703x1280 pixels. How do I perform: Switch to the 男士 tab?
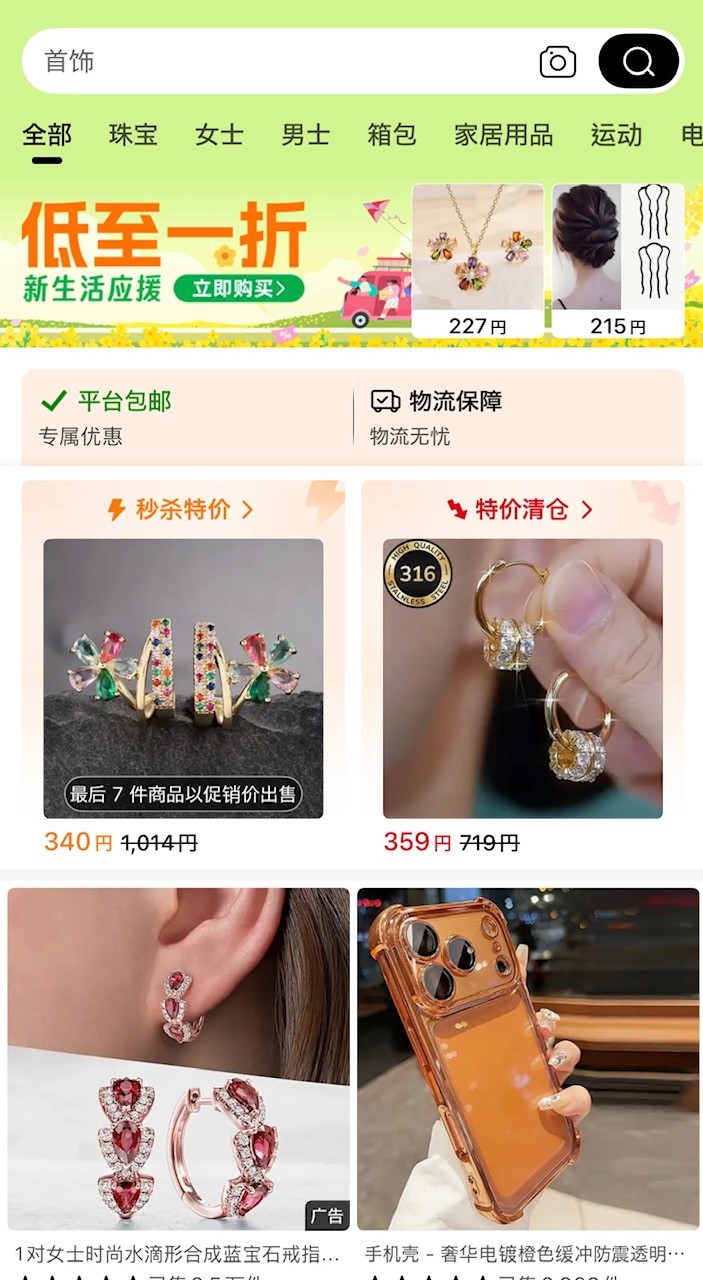click(x=305, y=135)
